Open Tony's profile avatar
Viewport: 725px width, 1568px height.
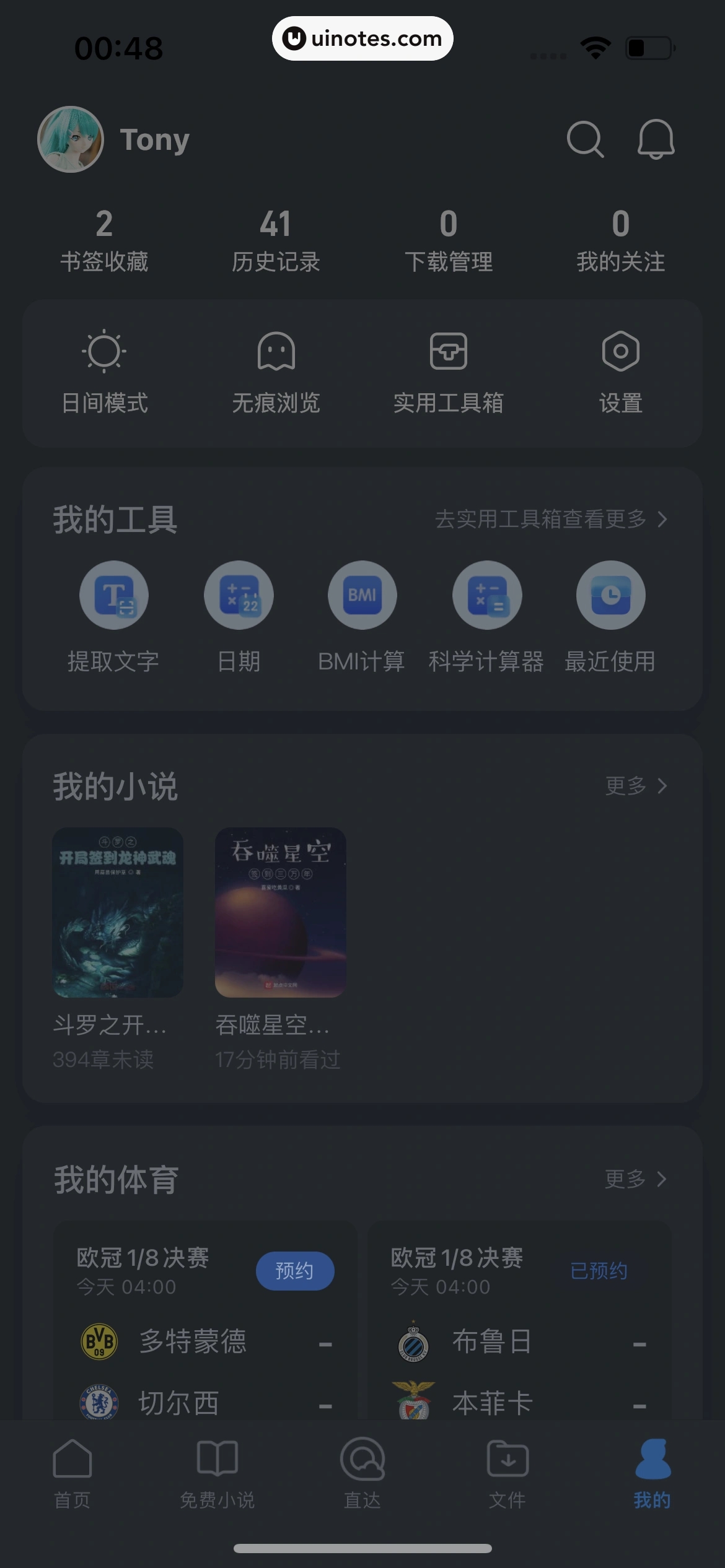point(71,139)
